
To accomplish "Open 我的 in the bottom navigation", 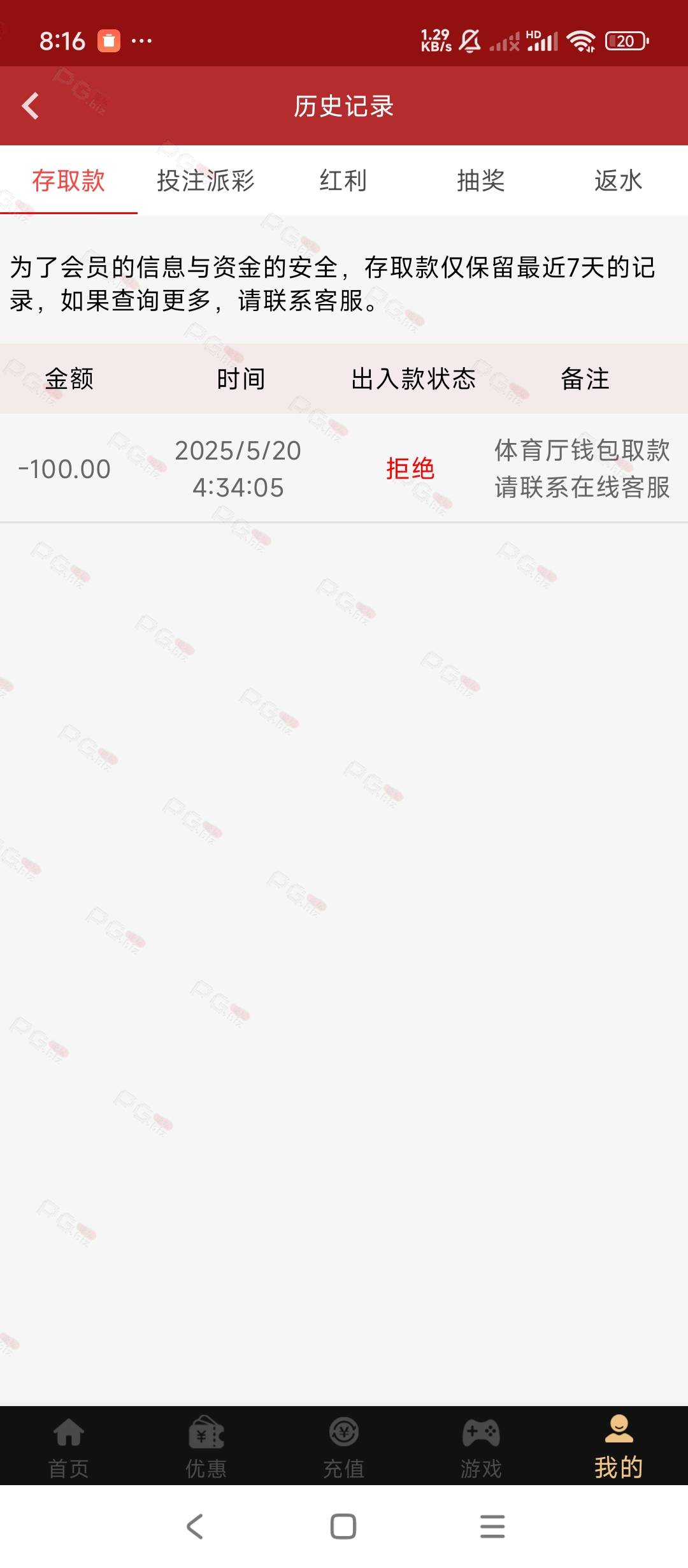I will tap(619, 1447).
